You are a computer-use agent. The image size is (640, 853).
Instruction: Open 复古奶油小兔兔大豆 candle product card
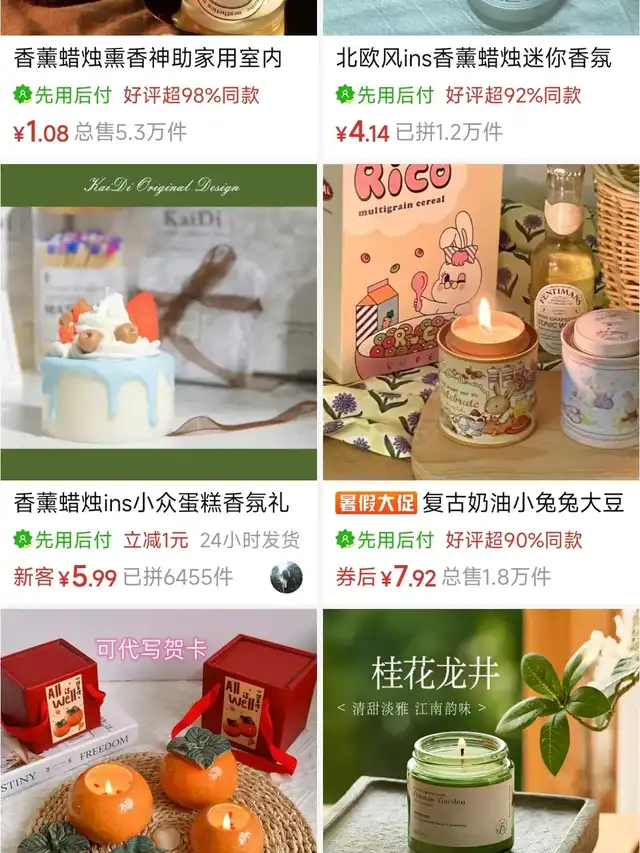tap(481, 322)
